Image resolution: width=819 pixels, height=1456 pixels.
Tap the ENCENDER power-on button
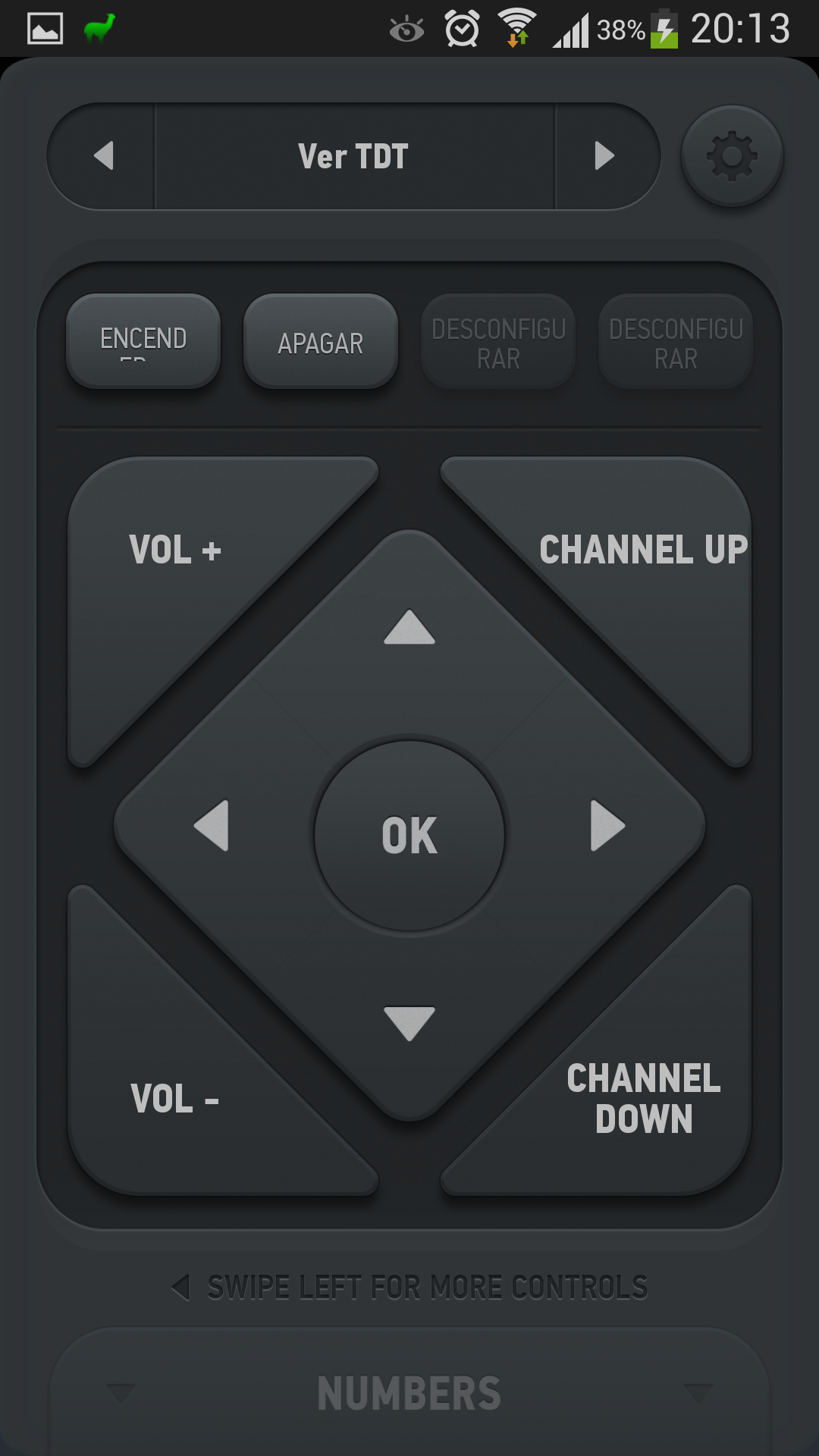pos(143,340)
